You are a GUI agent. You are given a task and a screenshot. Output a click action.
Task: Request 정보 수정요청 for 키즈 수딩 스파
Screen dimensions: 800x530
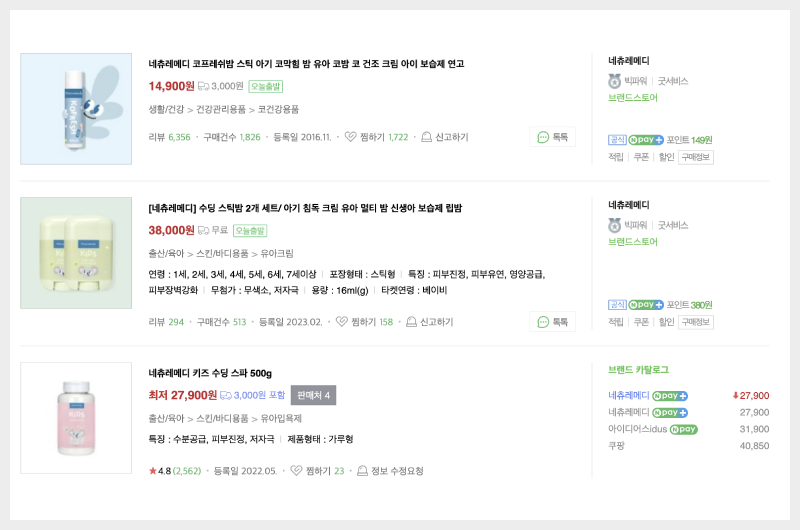click(x=390, y=471)
